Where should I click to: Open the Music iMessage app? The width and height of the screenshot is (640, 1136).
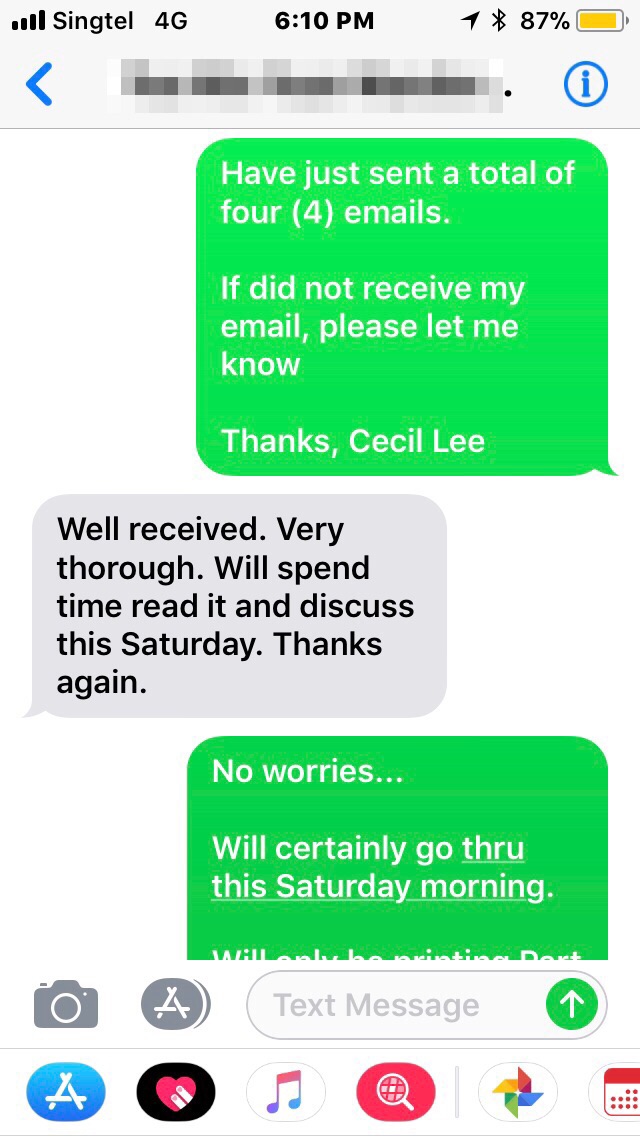click(x=285, y=1091)
